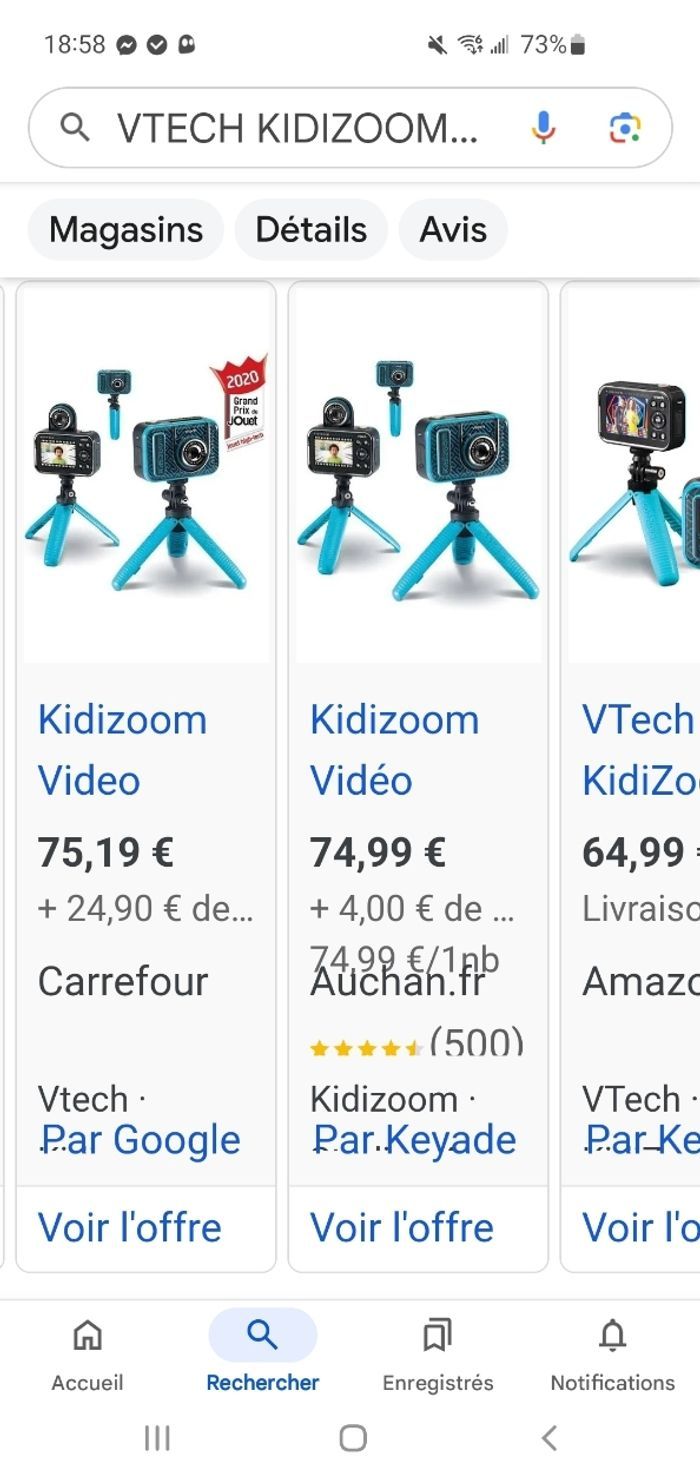Viewport: 700px width, 1478px height.
Task: Select the Avis chip
Action: (x=453, y=230)
